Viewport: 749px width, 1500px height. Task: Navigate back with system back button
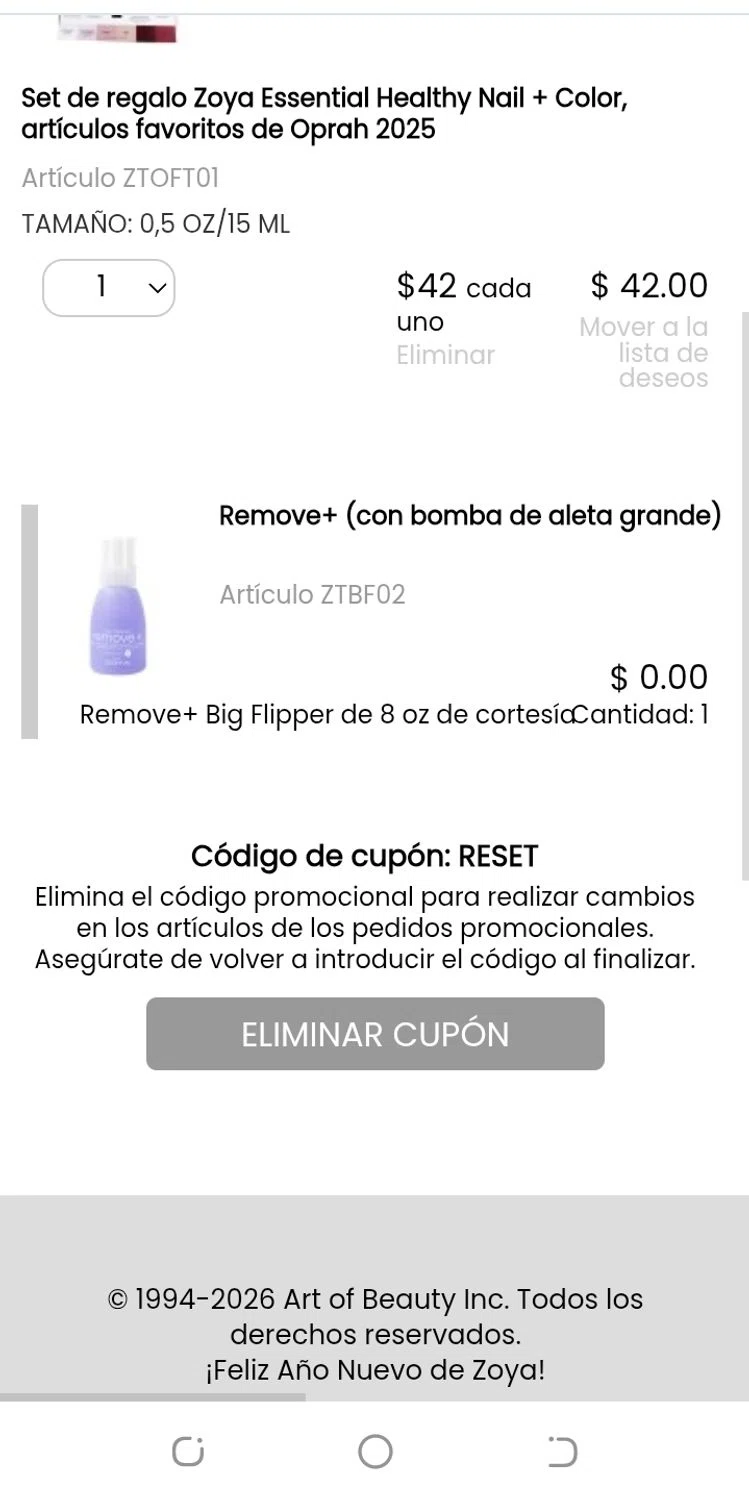click(x=563, y=1451)
